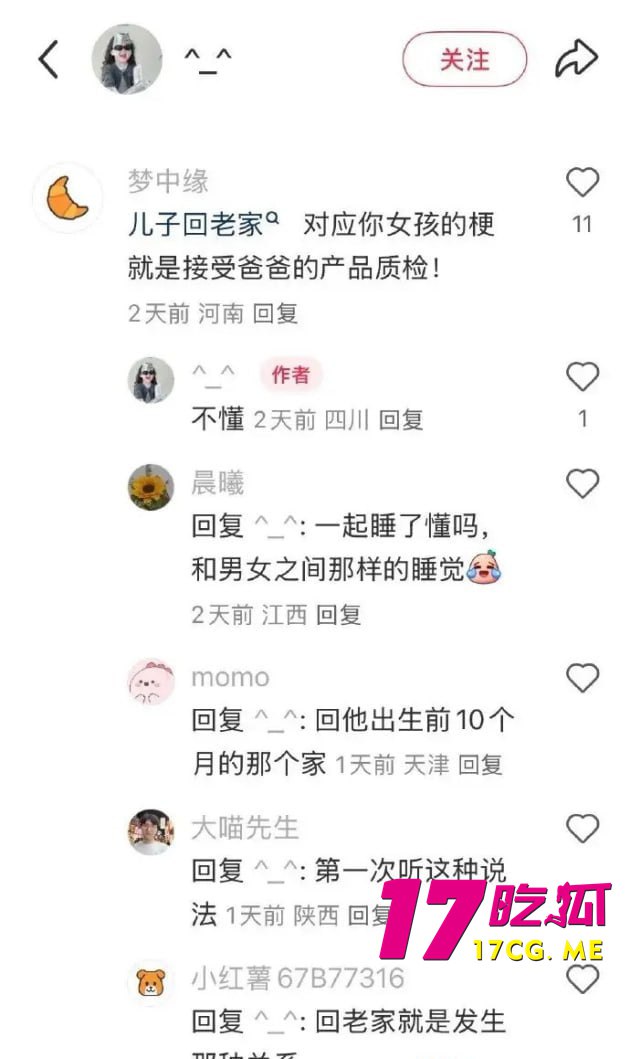Open 小红薯67B77316's bear avatar profile
Viewport: 630px width, 1059px height.
[x=151, y=981]
